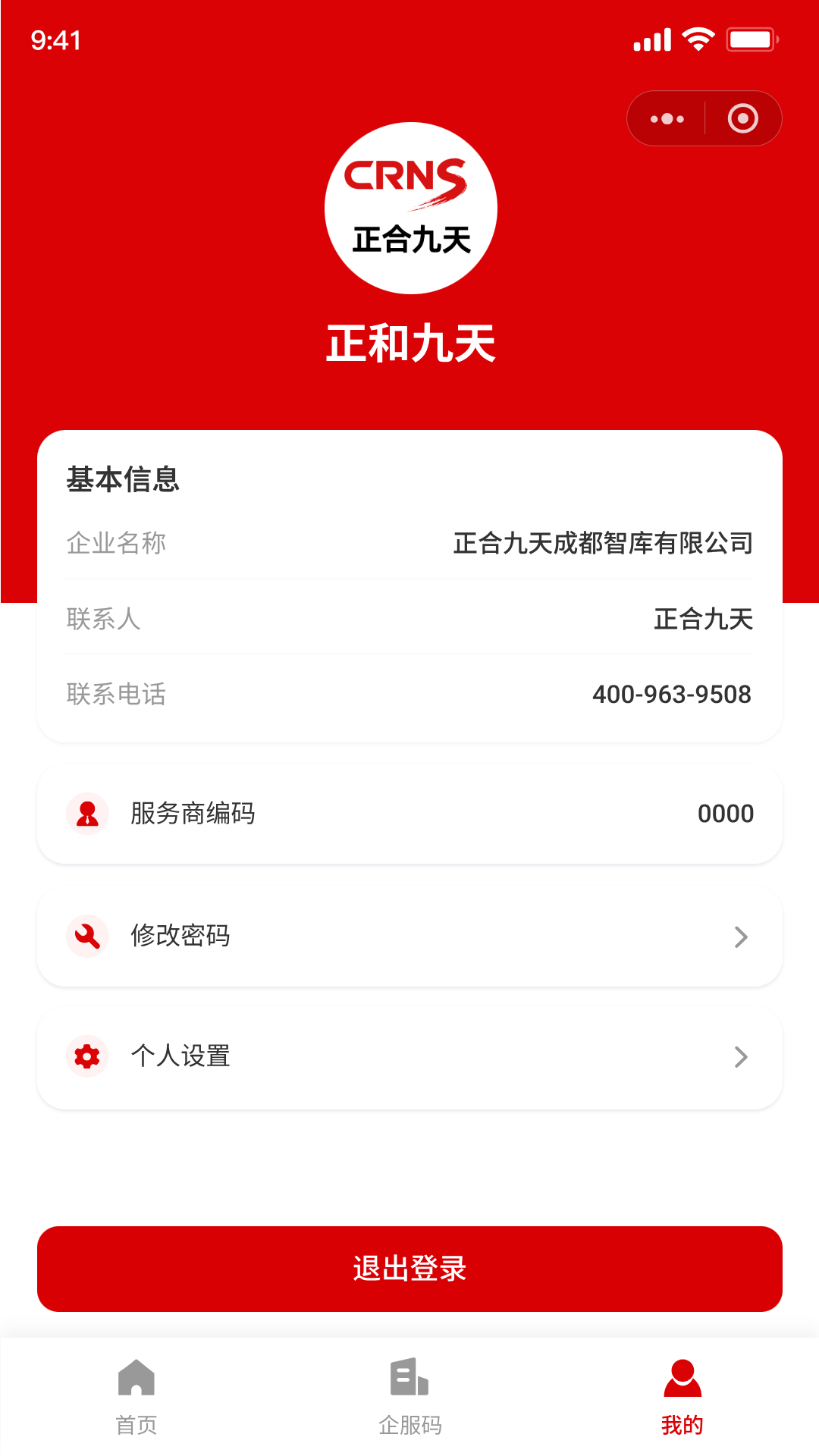Image resolution: width=819 pixels, height=1456 pixels.
Task: Click the 服务商编码 value 0000
Action: 726,813
